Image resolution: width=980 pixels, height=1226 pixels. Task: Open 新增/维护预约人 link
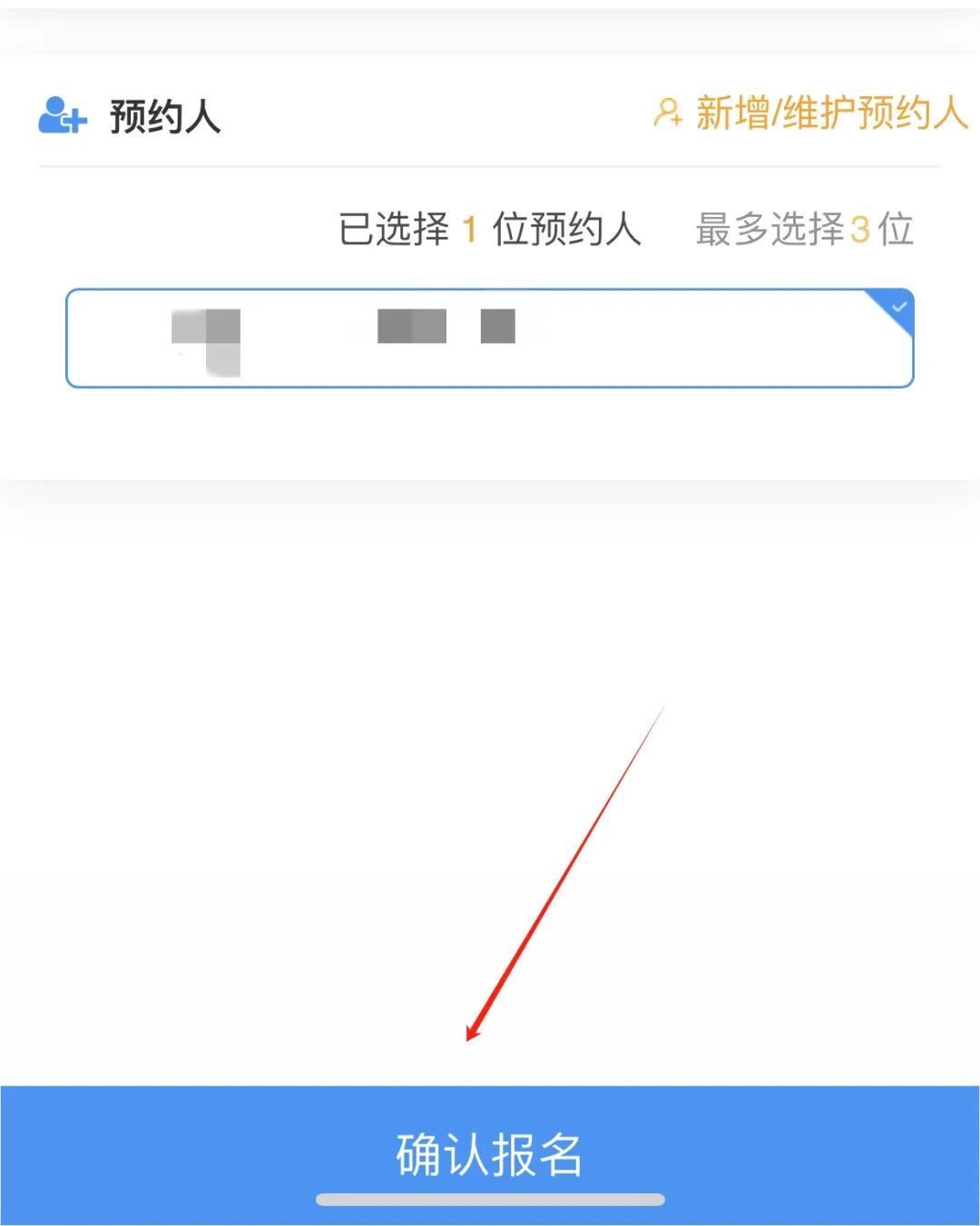810,113
